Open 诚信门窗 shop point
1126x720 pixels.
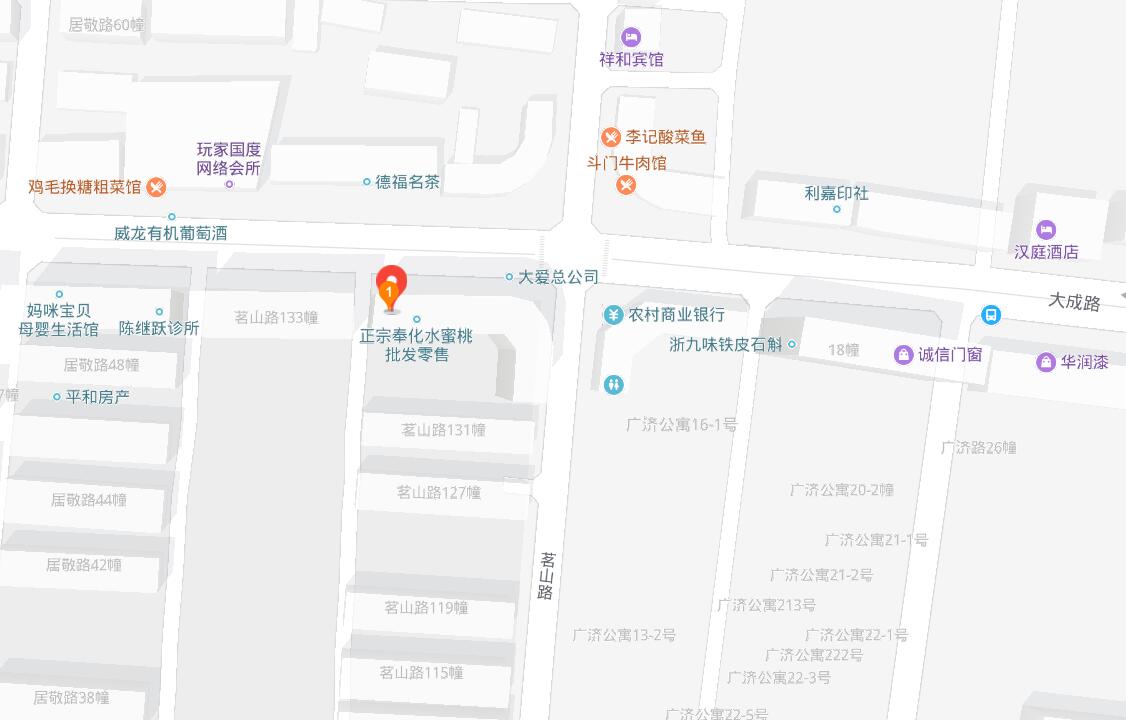tap(904, 355)
